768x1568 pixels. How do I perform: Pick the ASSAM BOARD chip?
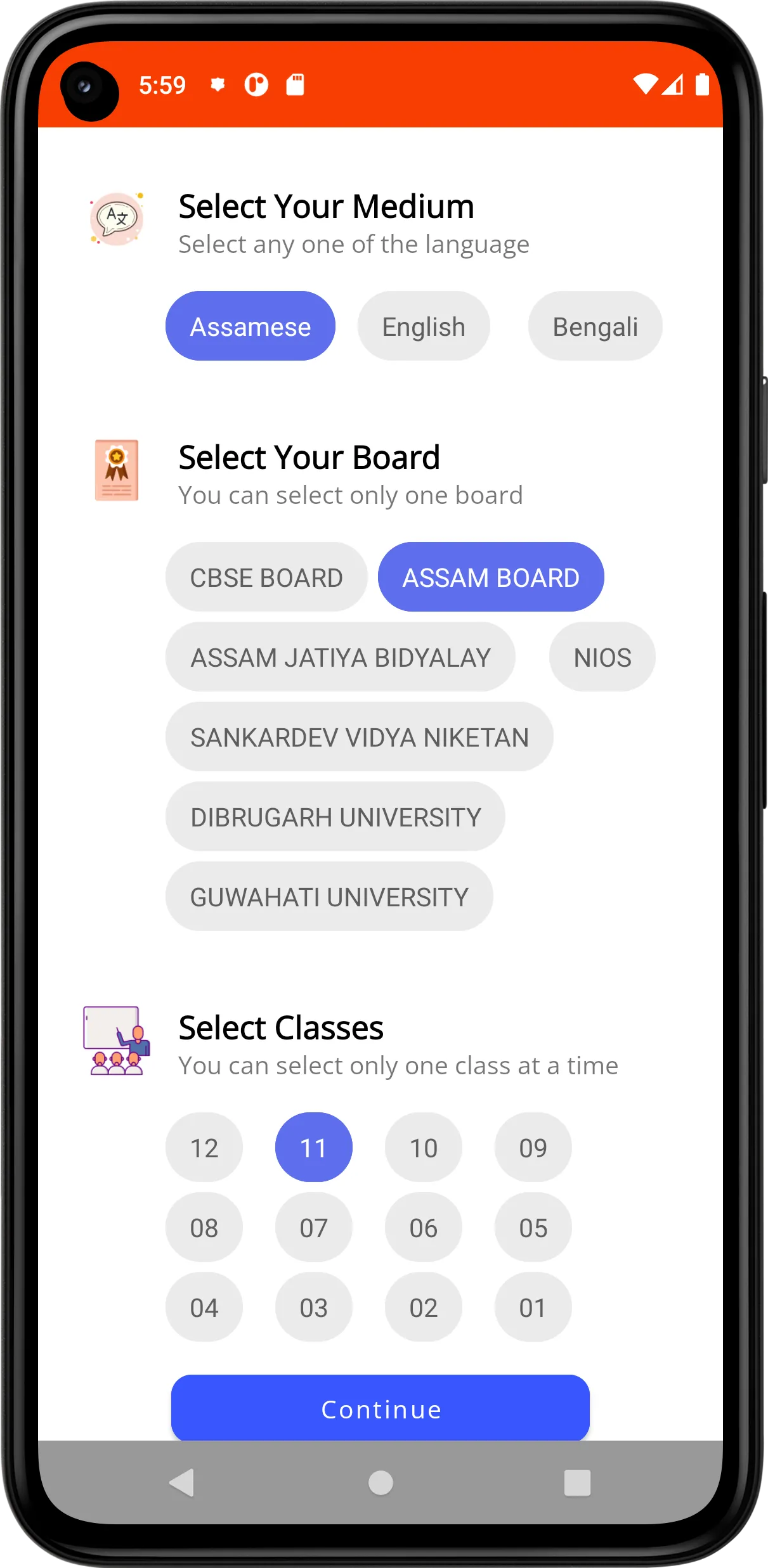pyautogui.click(x=491, y=577)
